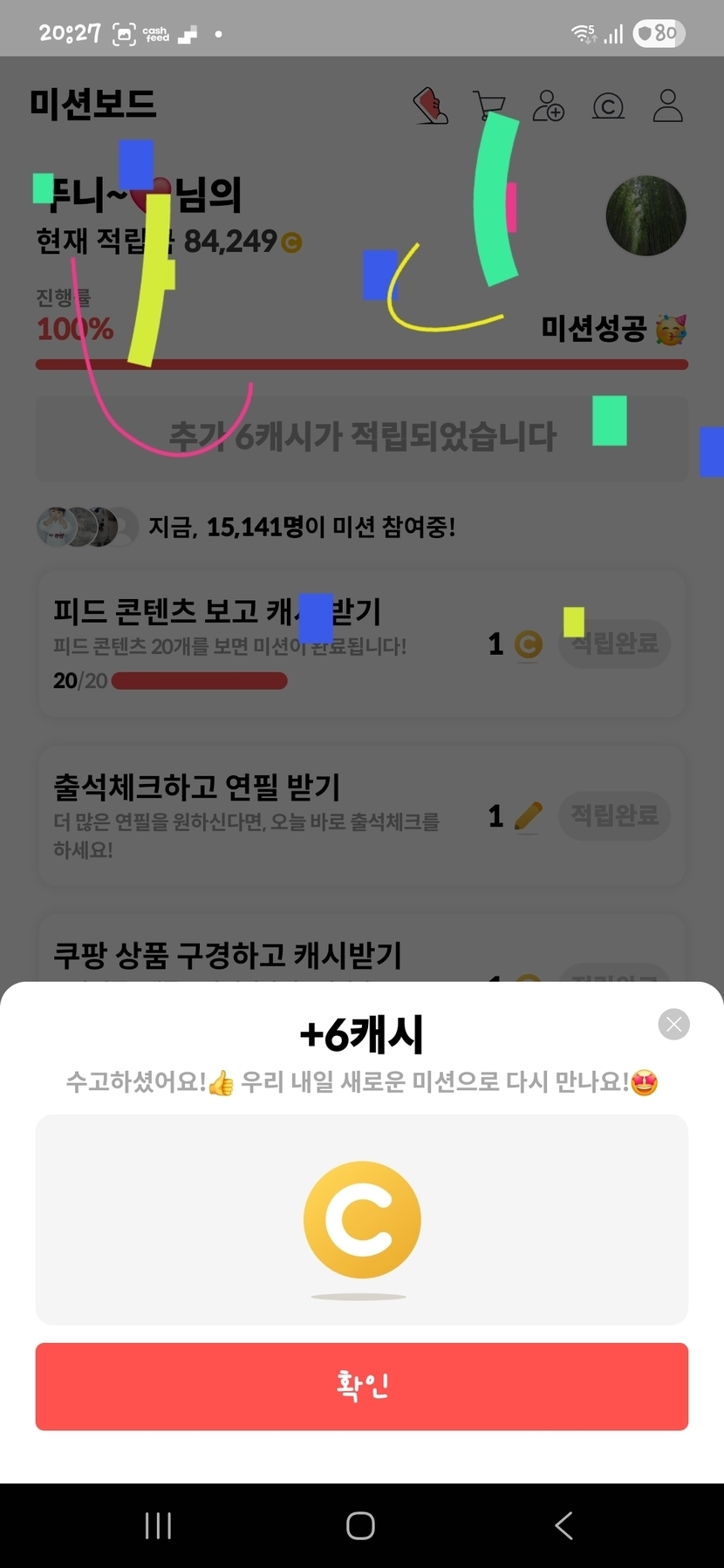Open the recent apps overview
724x1568 pixels.
[x=158, y=1525]
